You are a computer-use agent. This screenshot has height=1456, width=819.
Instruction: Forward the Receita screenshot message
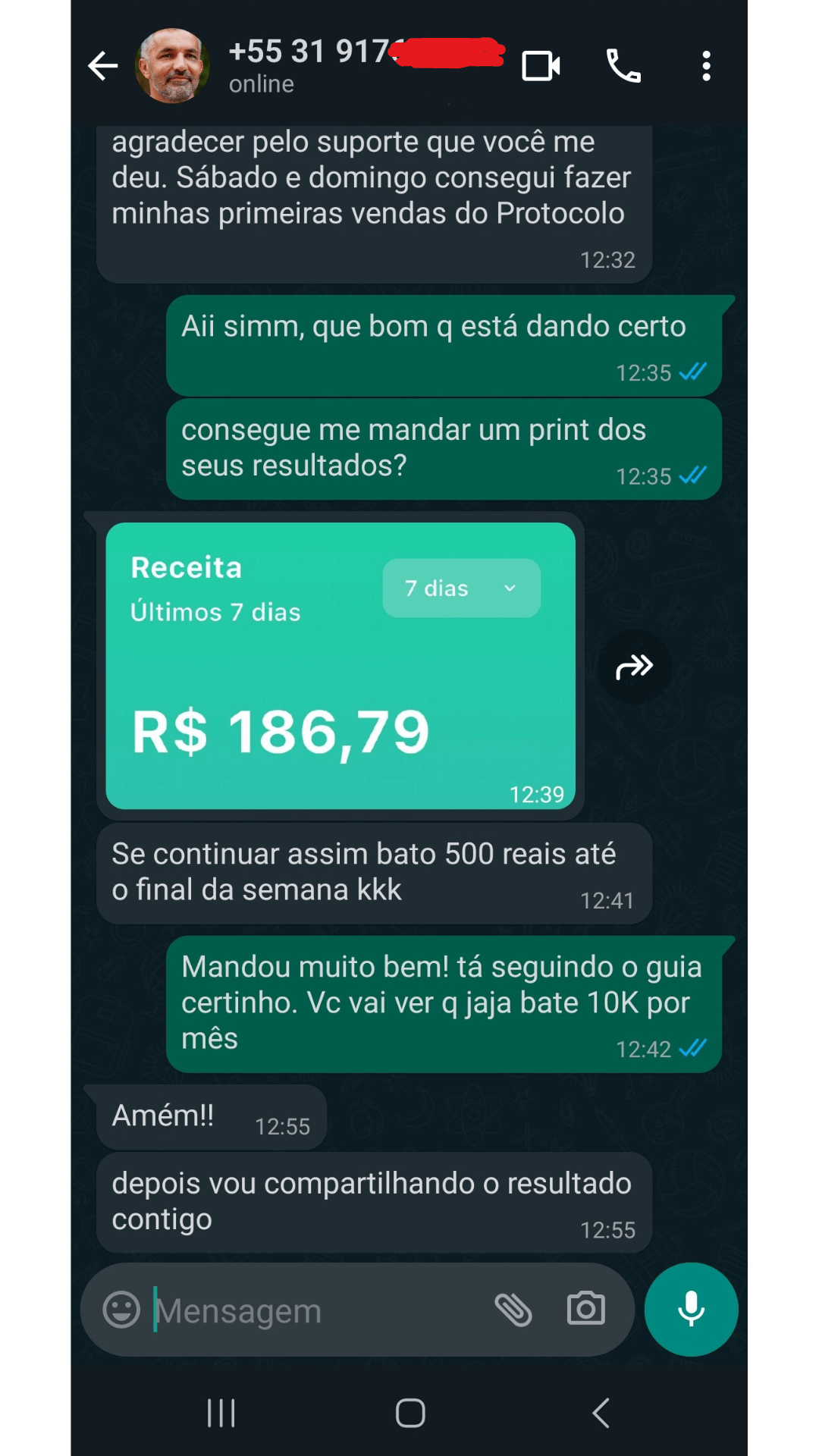click(x=634, y=667)
